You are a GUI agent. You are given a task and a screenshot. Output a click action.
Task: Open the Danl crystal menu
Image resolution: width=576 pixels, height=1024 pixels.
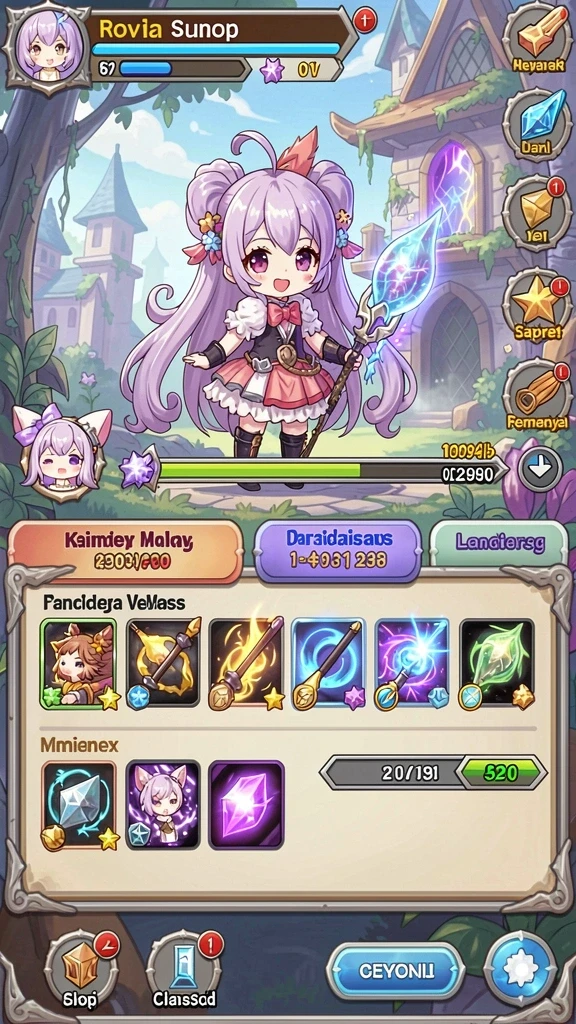[x=537, y=123]
